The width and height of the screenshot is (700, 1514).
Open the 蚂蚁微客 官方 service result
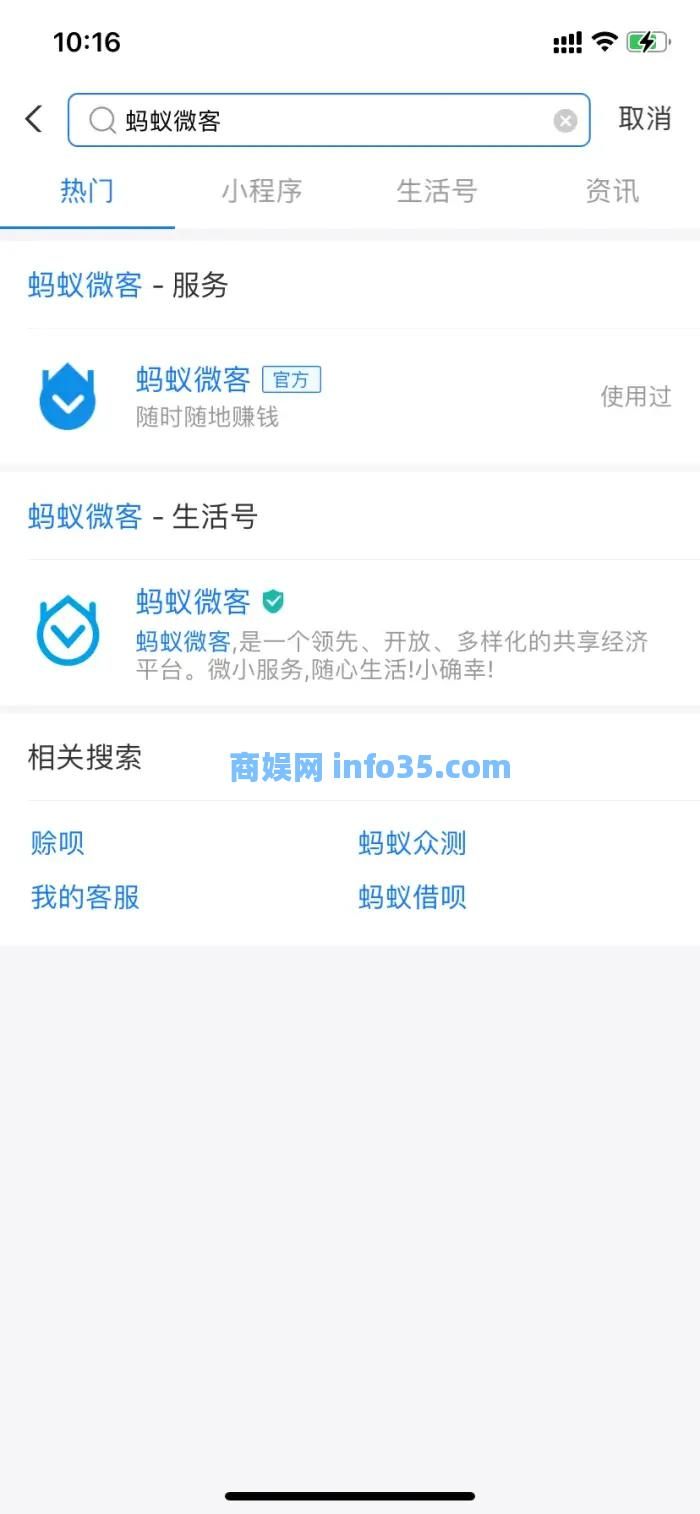tap(350, 396)
